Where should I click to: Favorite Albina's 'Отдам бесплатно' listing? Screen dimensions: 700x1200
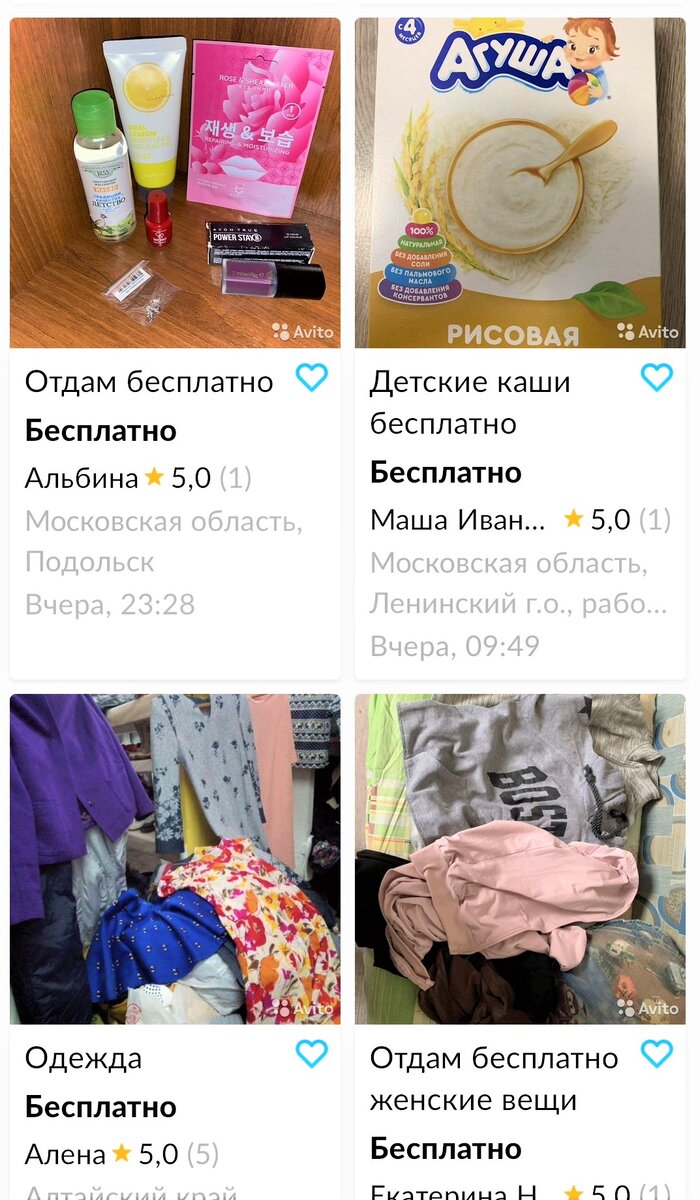pyautogui.click(x=312, y=378)
